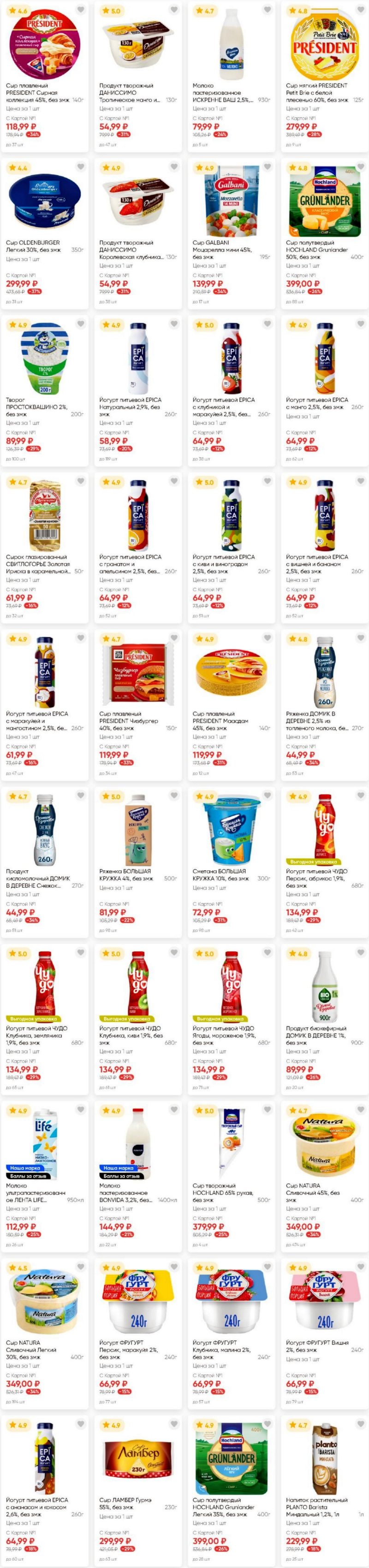Favorite the PRESIDENT Petit Brie cheese
The width and height of the screenshot is (369, 1568).
(361, 10)
